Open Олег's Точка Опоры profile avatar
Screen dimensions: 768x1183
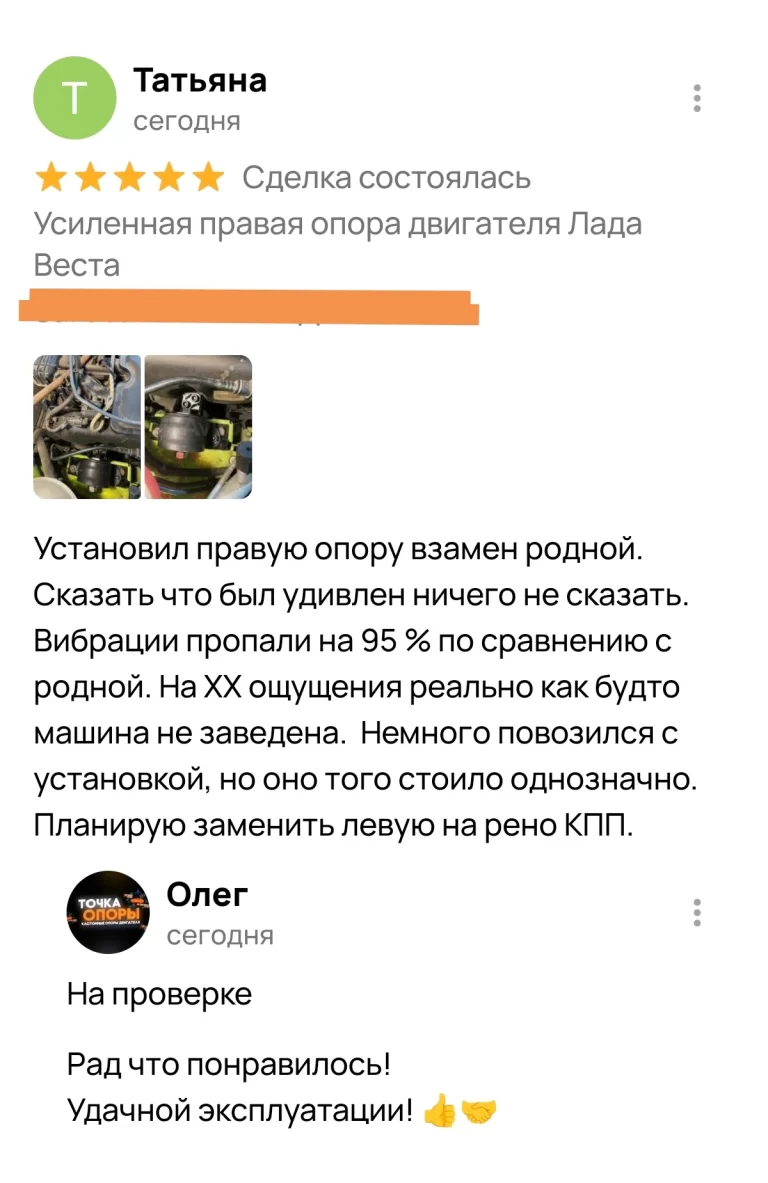tap(108, 912)
